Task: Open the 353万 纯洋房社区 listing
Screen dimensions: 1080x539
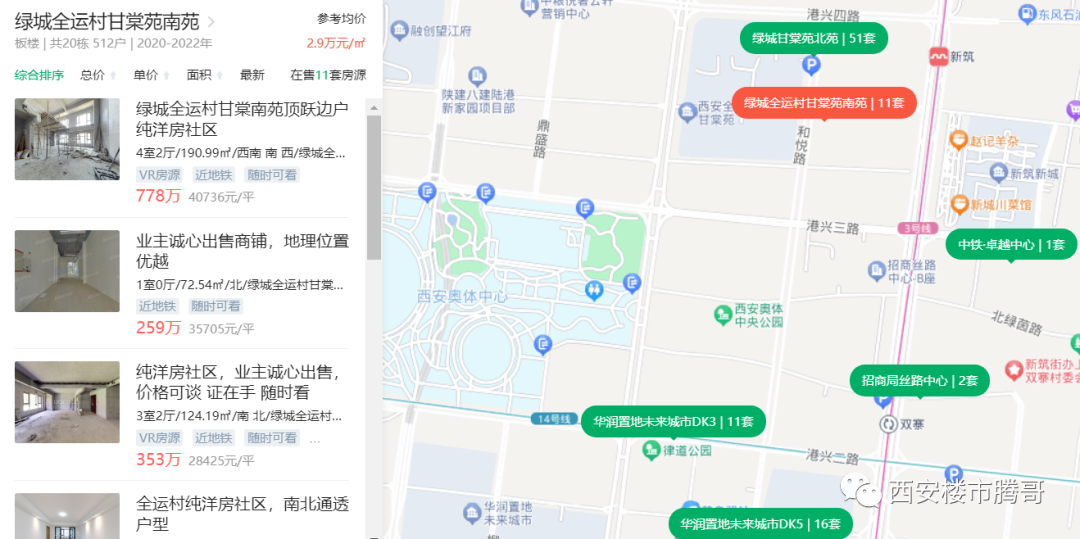Action: (242, 382)
